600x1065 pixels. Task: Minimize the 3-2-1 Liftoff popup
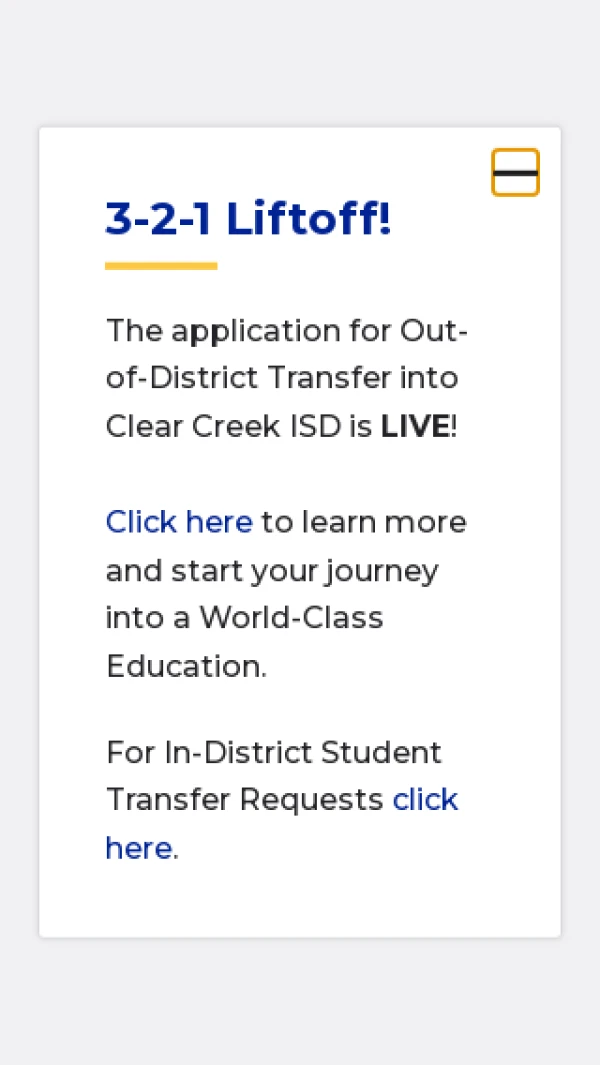pyautogui.click(x=515, y=172)
